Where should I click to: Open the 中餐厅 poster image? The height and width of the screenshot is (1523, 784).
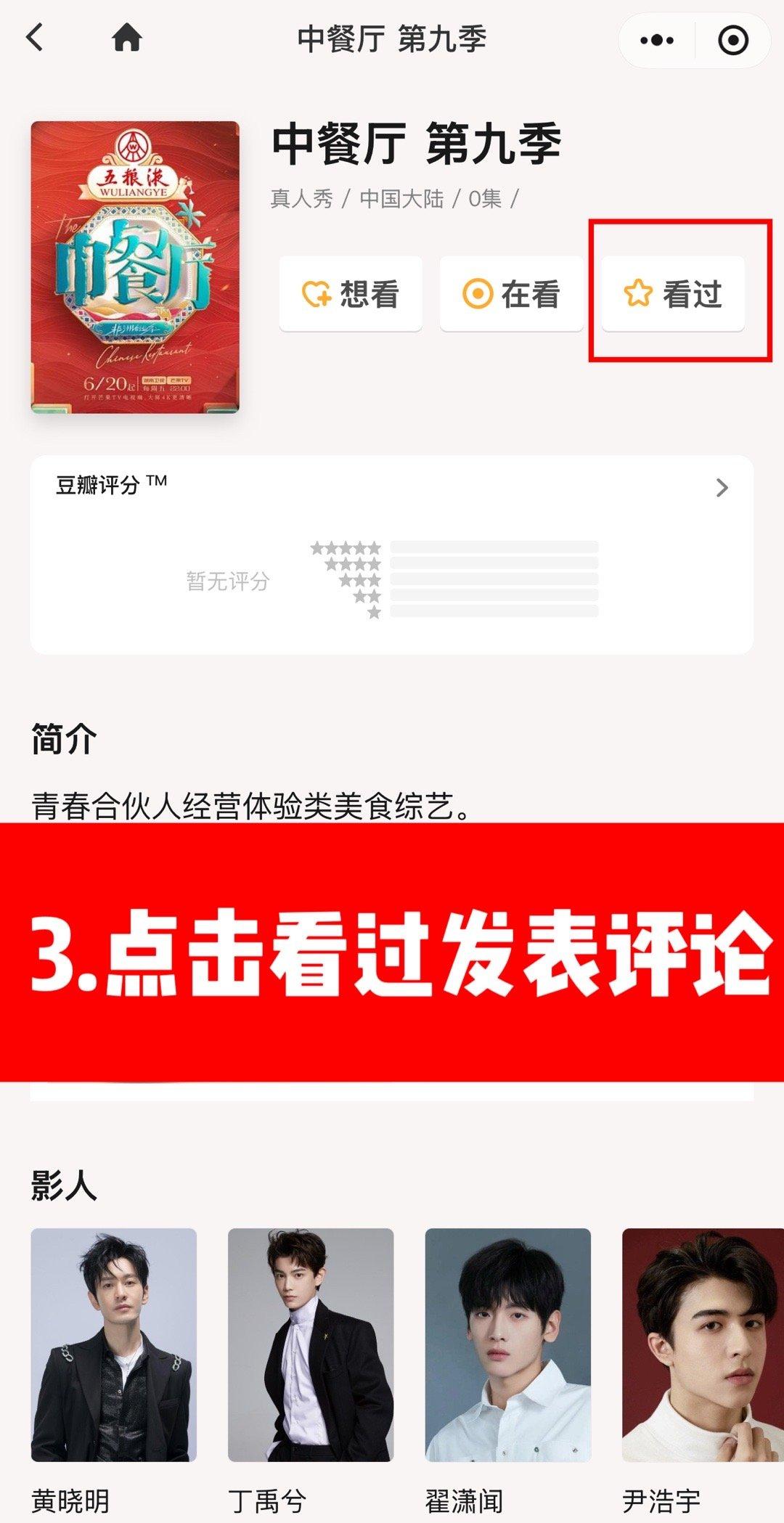point(135,267)
